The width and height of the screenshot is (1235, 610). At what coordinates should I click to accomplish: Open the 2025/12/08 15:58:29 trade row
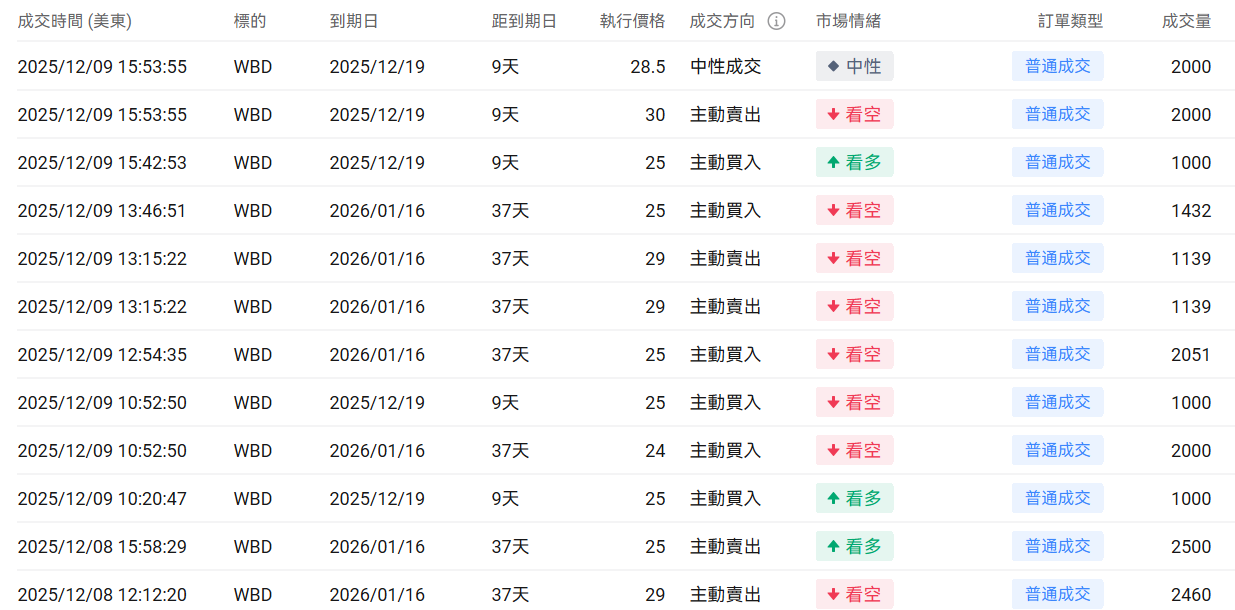click(x=102, y=547)
